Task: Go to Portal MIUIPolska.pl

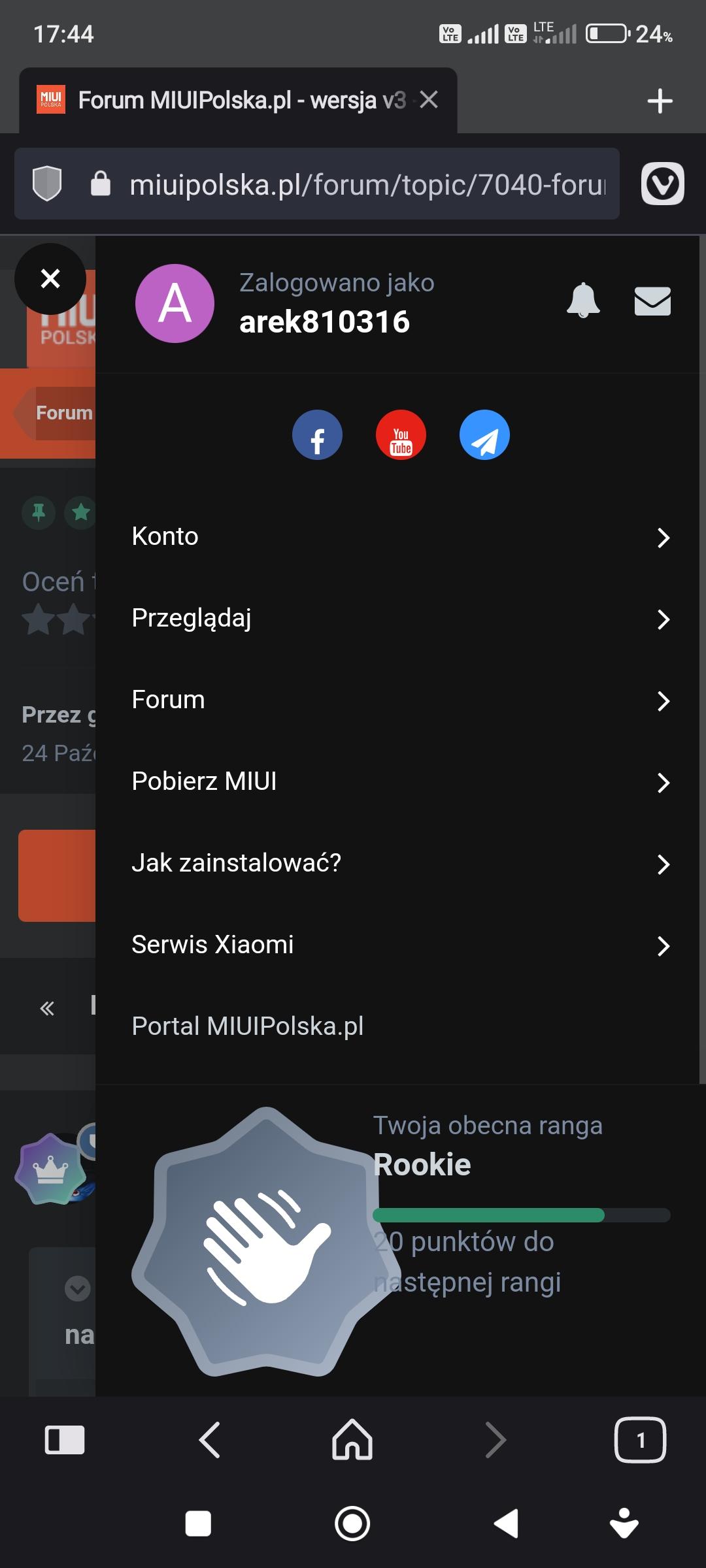Action: point(248,1026)
